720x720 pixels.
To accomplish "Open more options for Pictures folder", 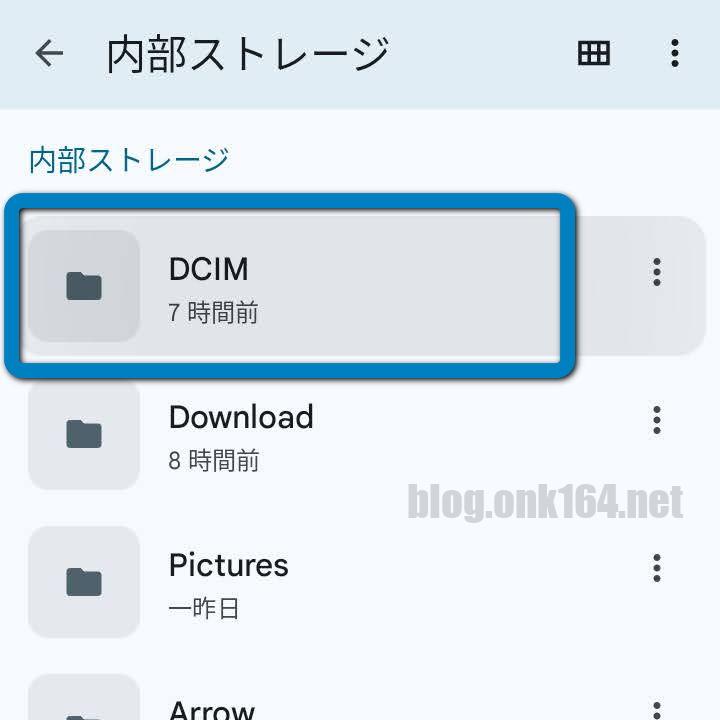I will pyautogui.click(x=657, y=568).
